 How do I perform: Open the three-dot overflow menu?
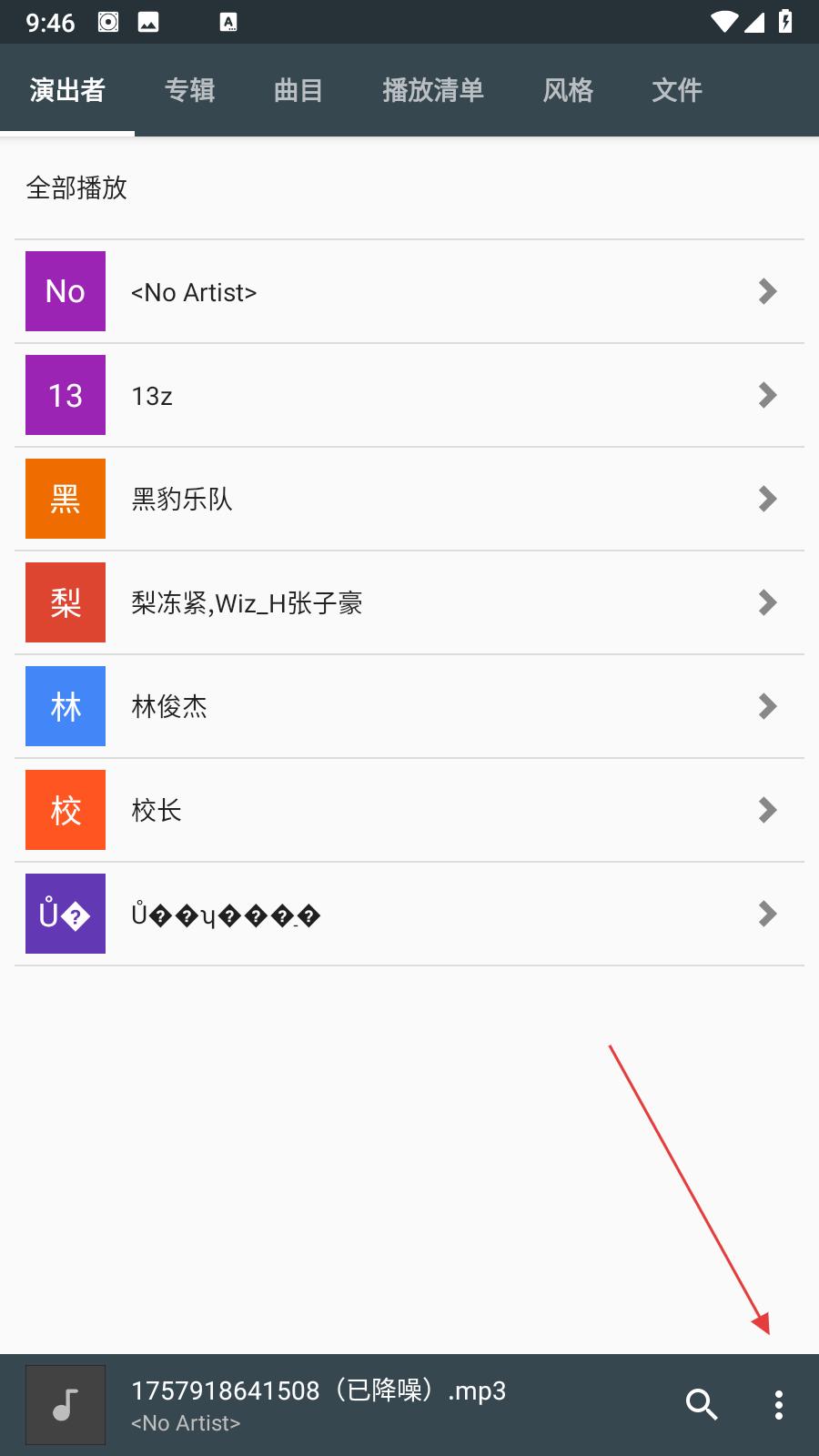coord(778,1404)
